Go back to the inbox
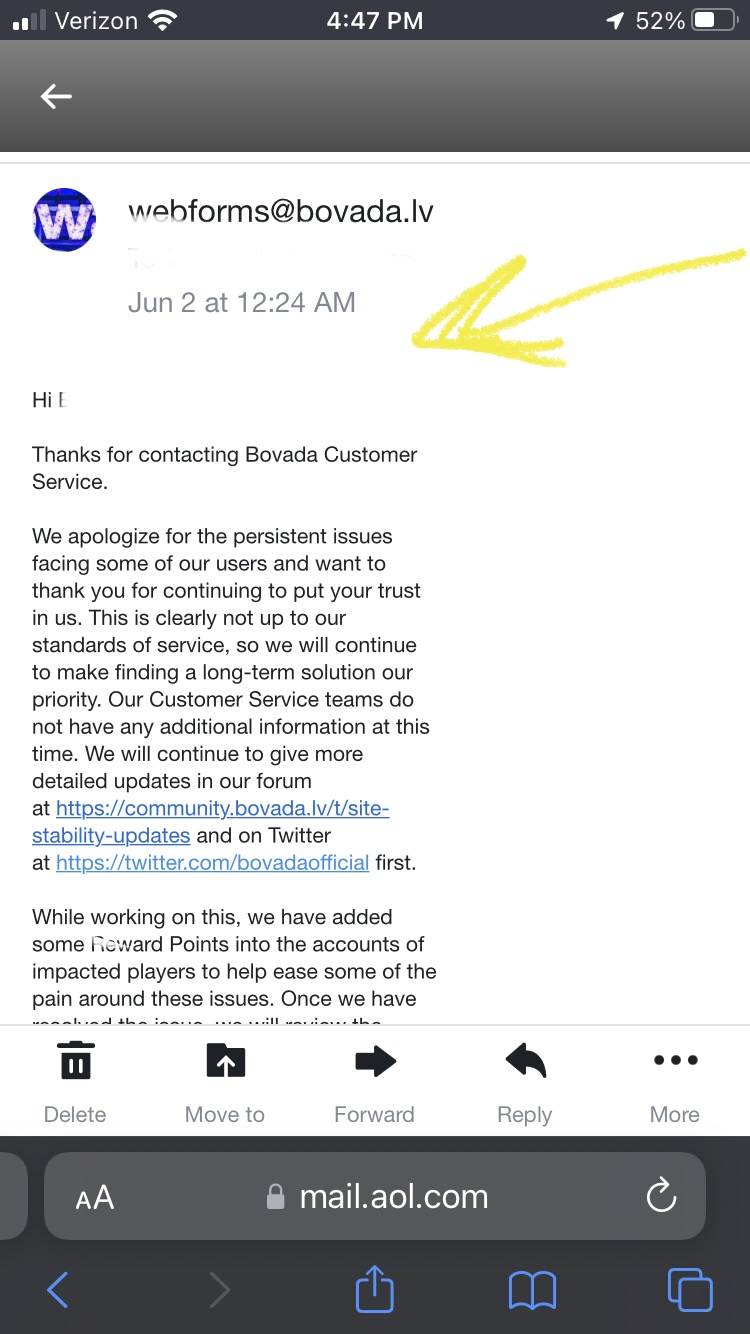The image size is (750, 1334). (x=56, y=96)
